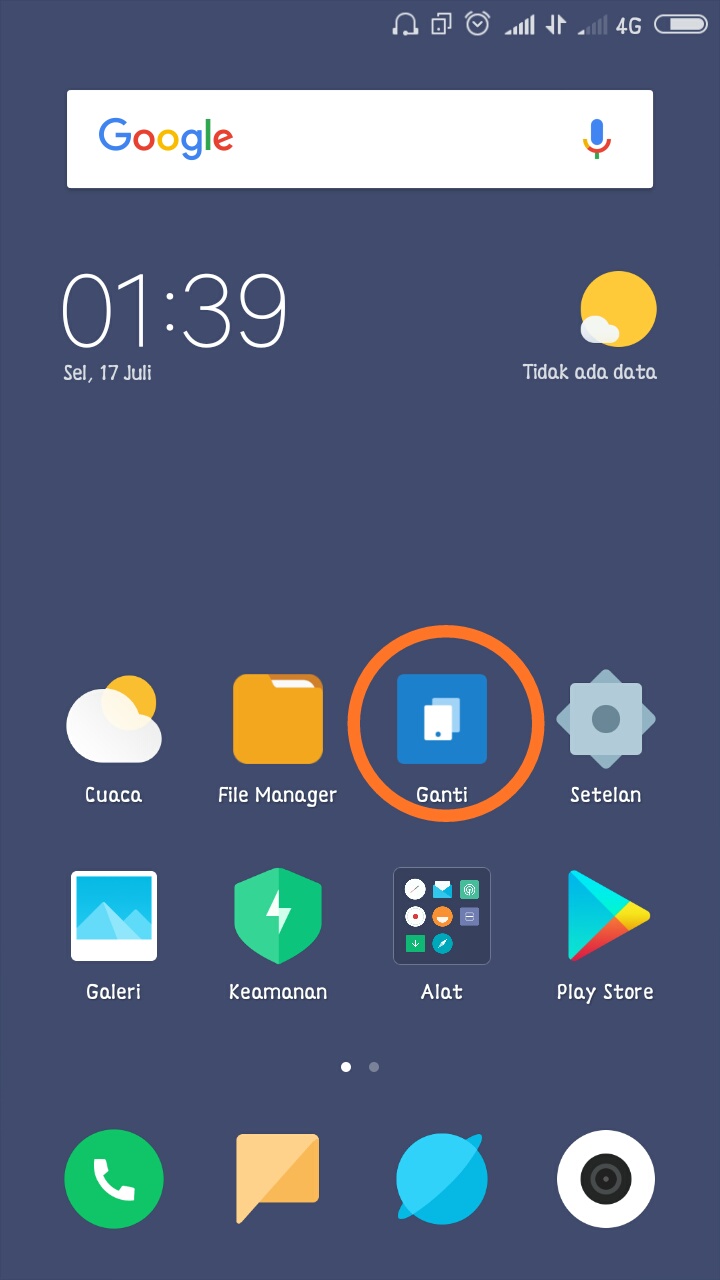Start voice search with the microphone
The height and width of the screenshot is (1280, 720).
(x=597, y=138)
